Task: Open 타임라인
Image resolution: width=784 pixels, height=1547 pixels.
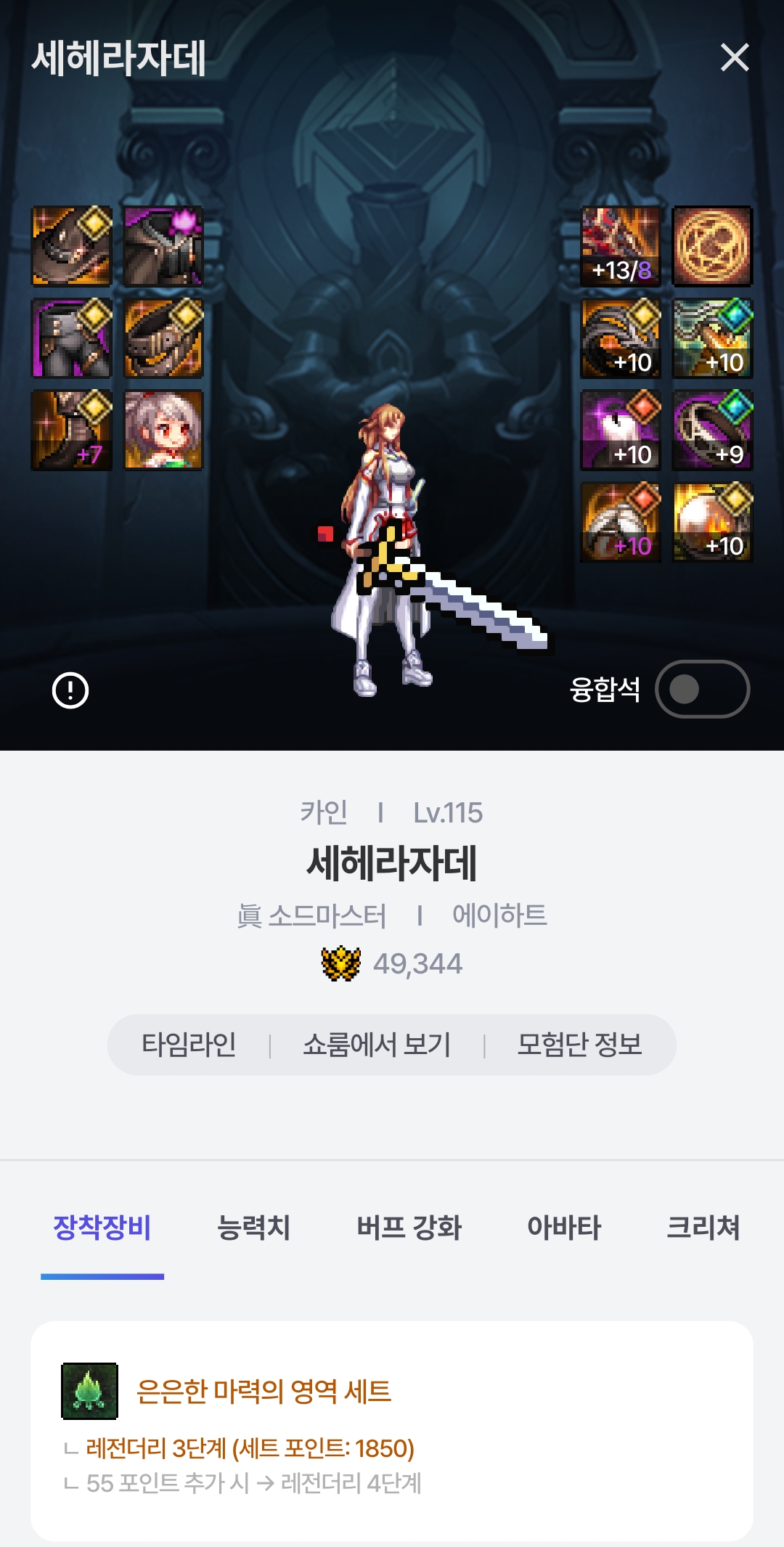Action: [x=189, y=1045]
